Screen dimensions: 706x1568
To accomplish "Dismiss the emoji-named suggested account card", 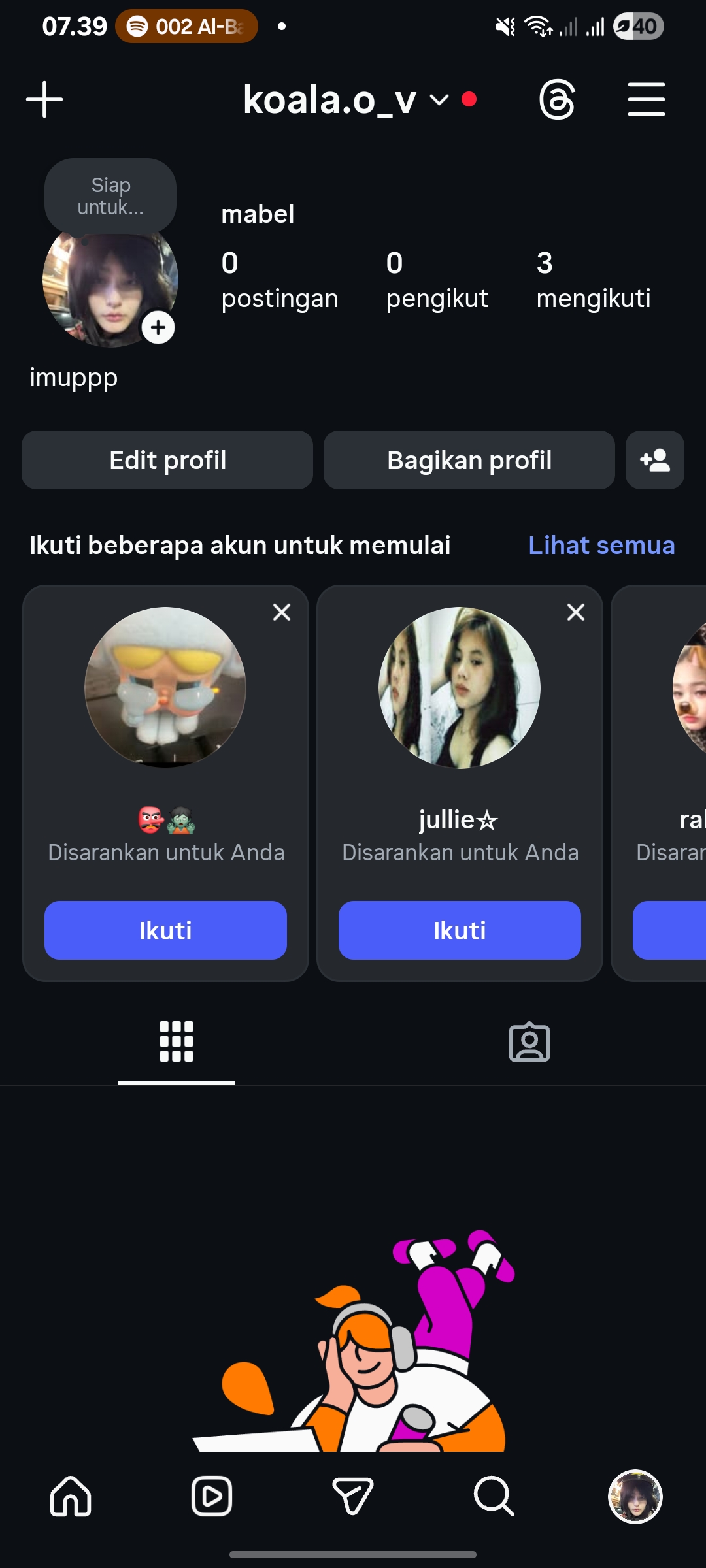I will click(282, 612).
